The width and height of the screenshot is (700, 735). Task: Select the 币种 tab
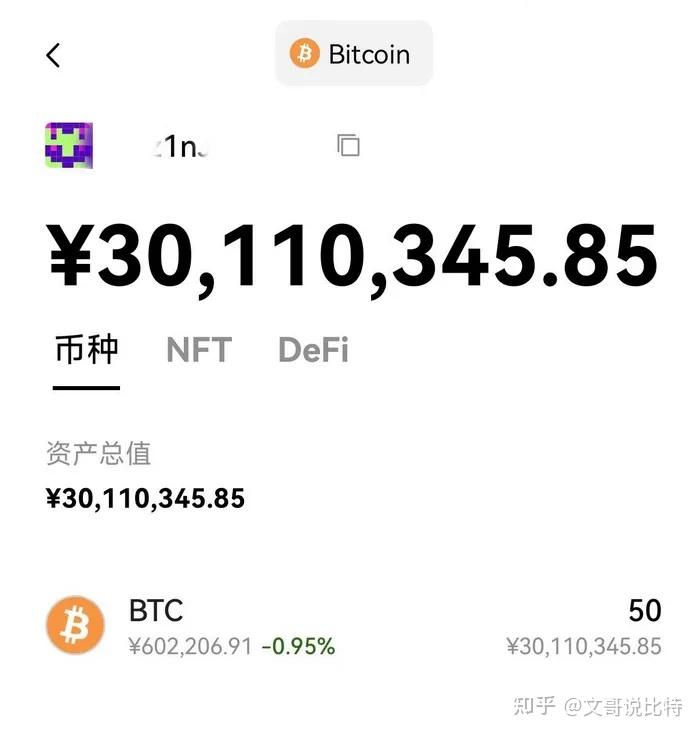tap(87, 350)
